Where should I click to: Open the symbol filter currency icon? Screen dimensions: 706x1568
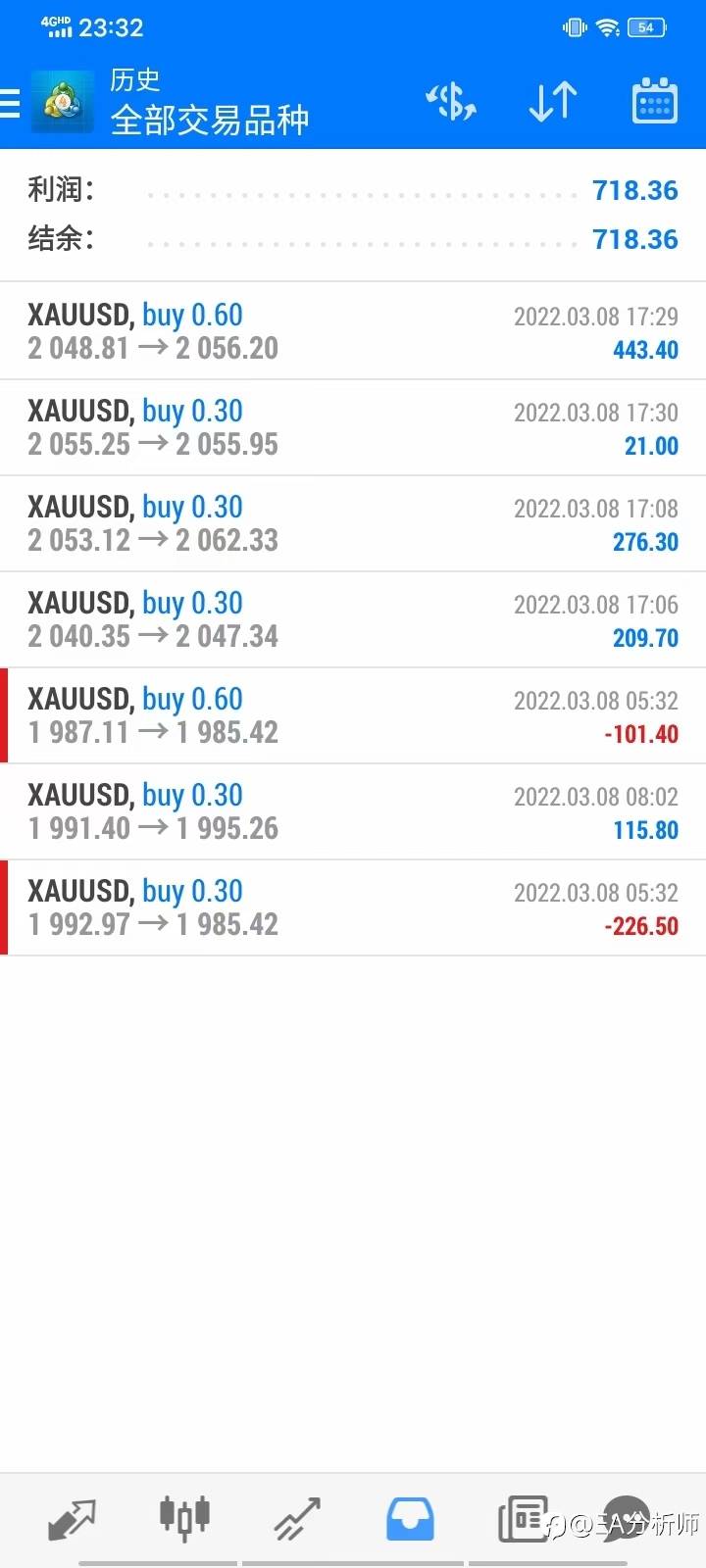coord(451,102)
